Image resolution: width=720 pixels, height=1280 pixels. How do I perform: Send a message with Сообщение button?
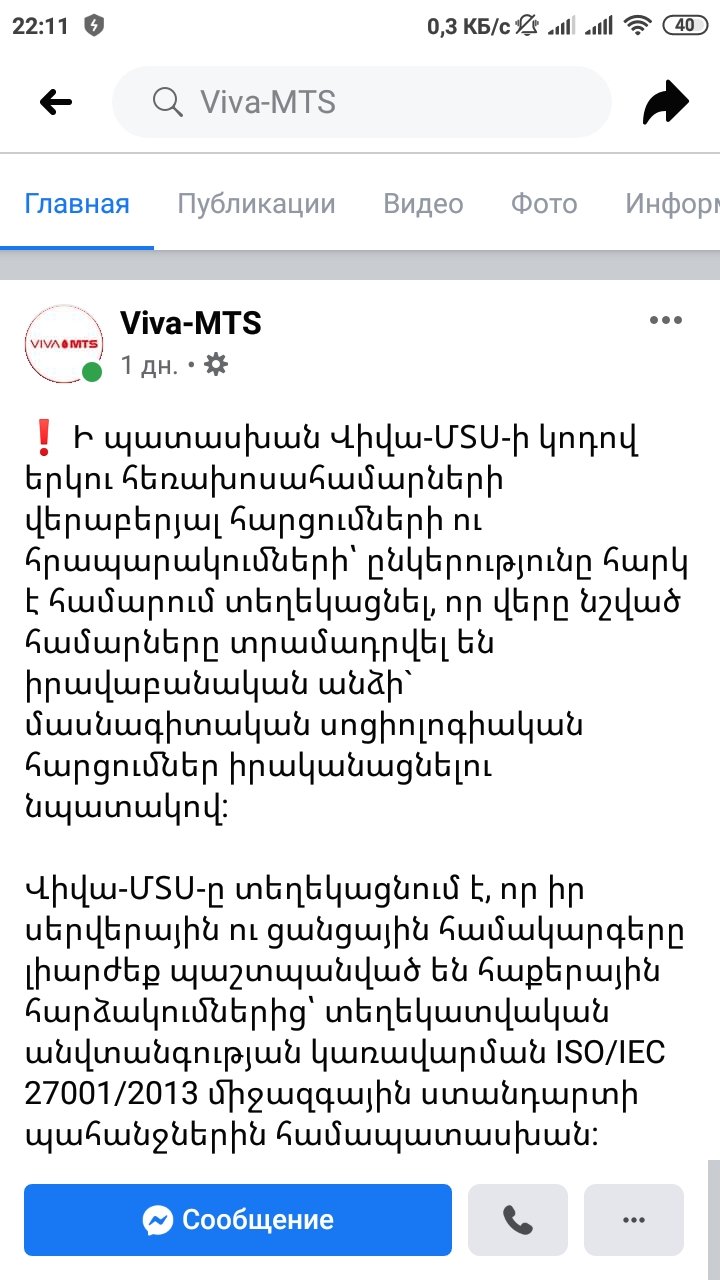pos(238,1220)
